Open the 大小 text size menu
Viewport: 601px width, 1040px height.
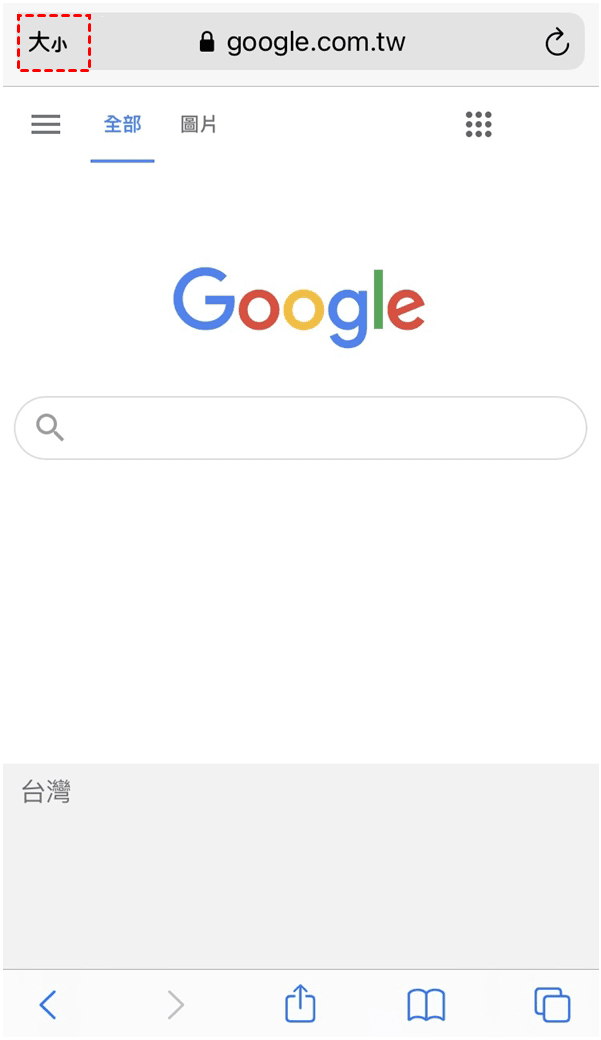click(x=48, y=43)
